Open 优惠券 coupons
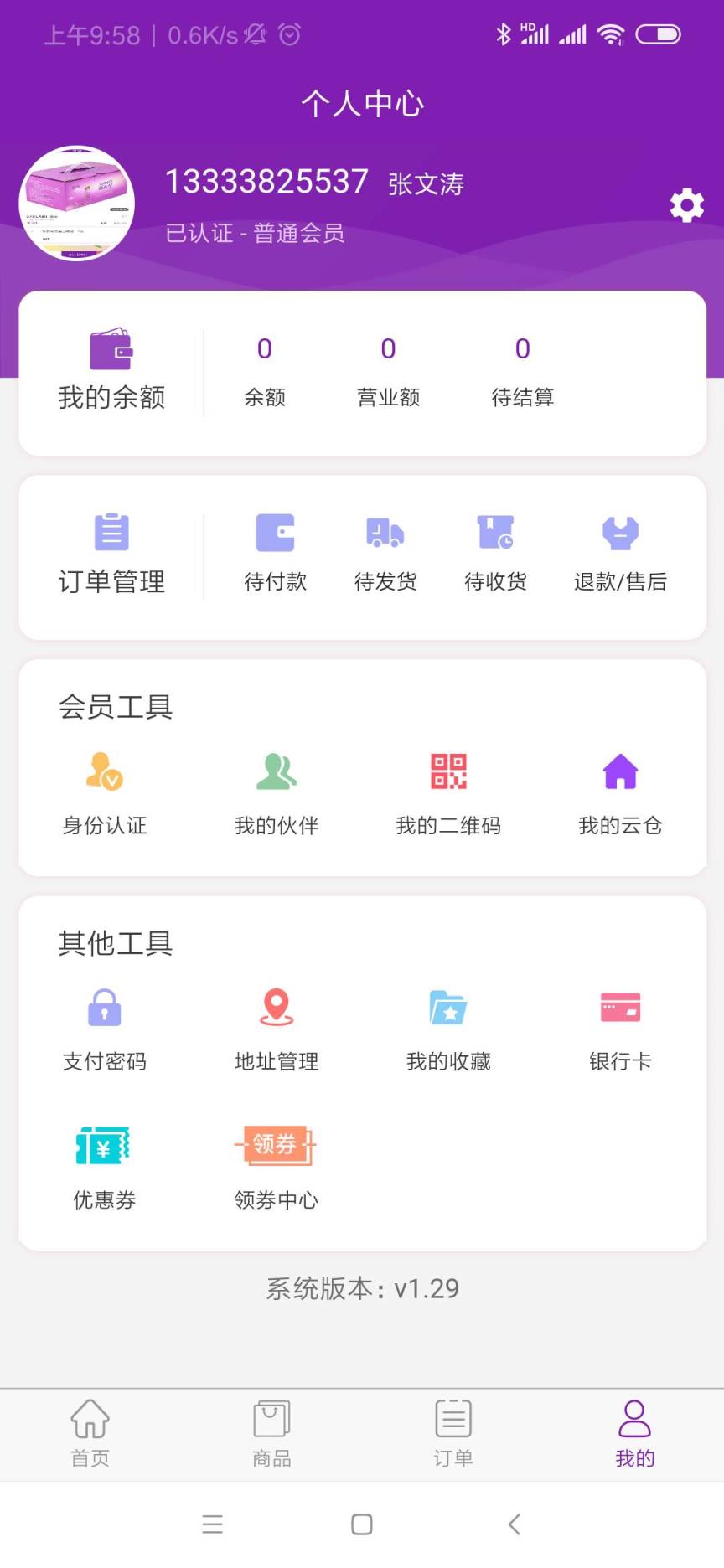 (104, 1148)
